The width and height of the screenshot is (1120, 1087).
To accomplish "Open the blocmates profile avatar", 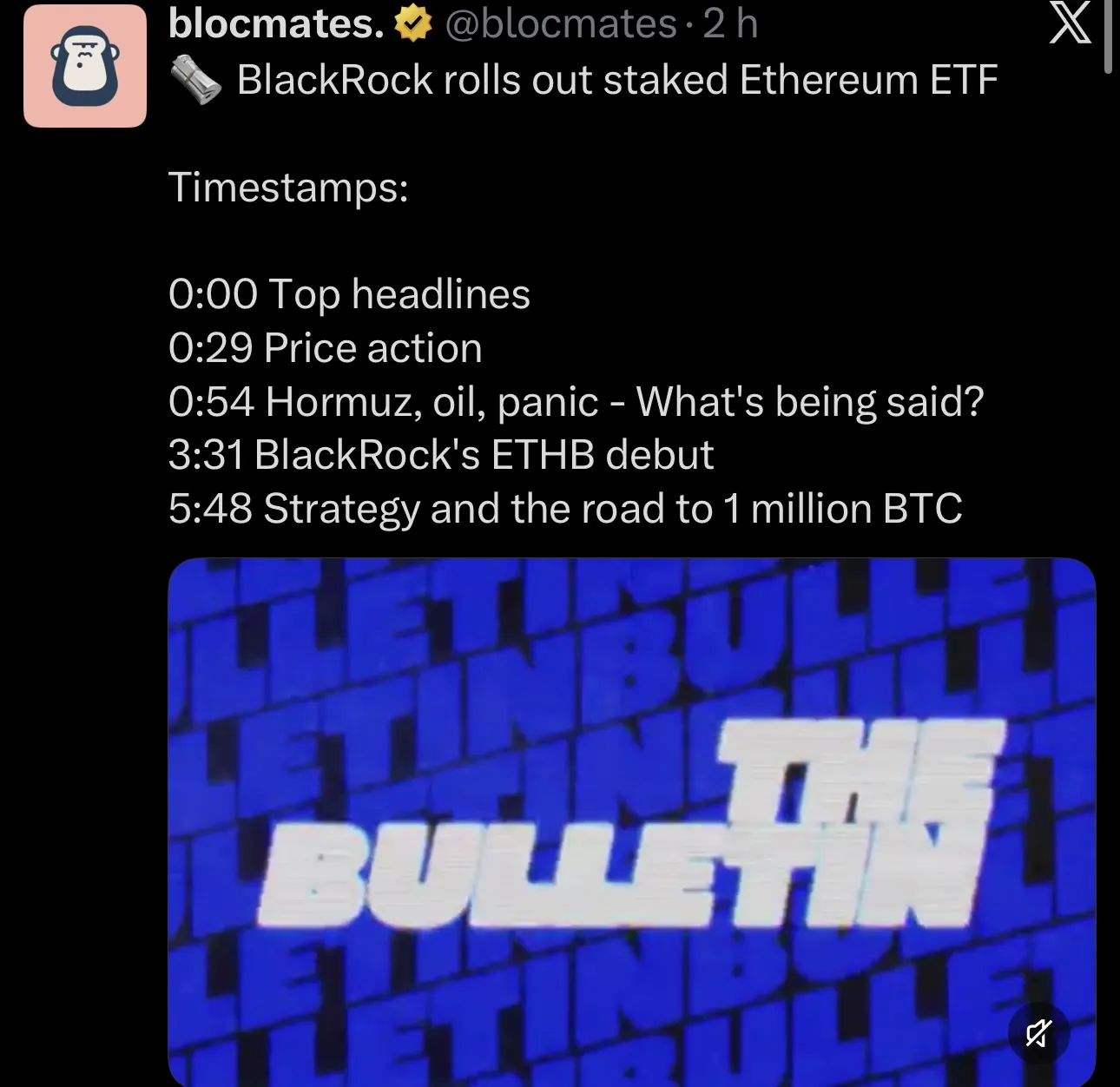I will point(85,66).
